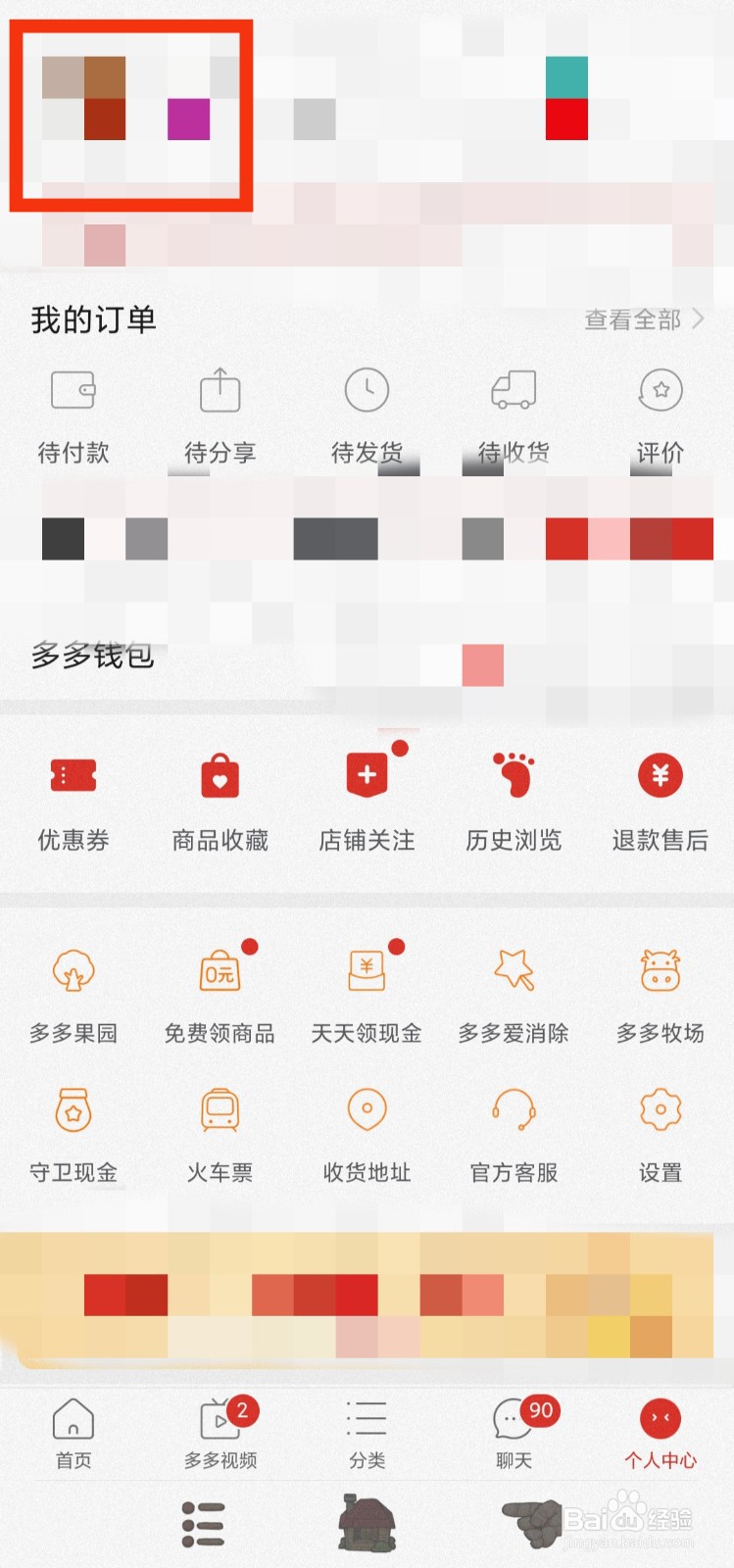Play the 多多果园 orchard game
The height and width of the screenshot is (1568, 734).
click(73, 995)
